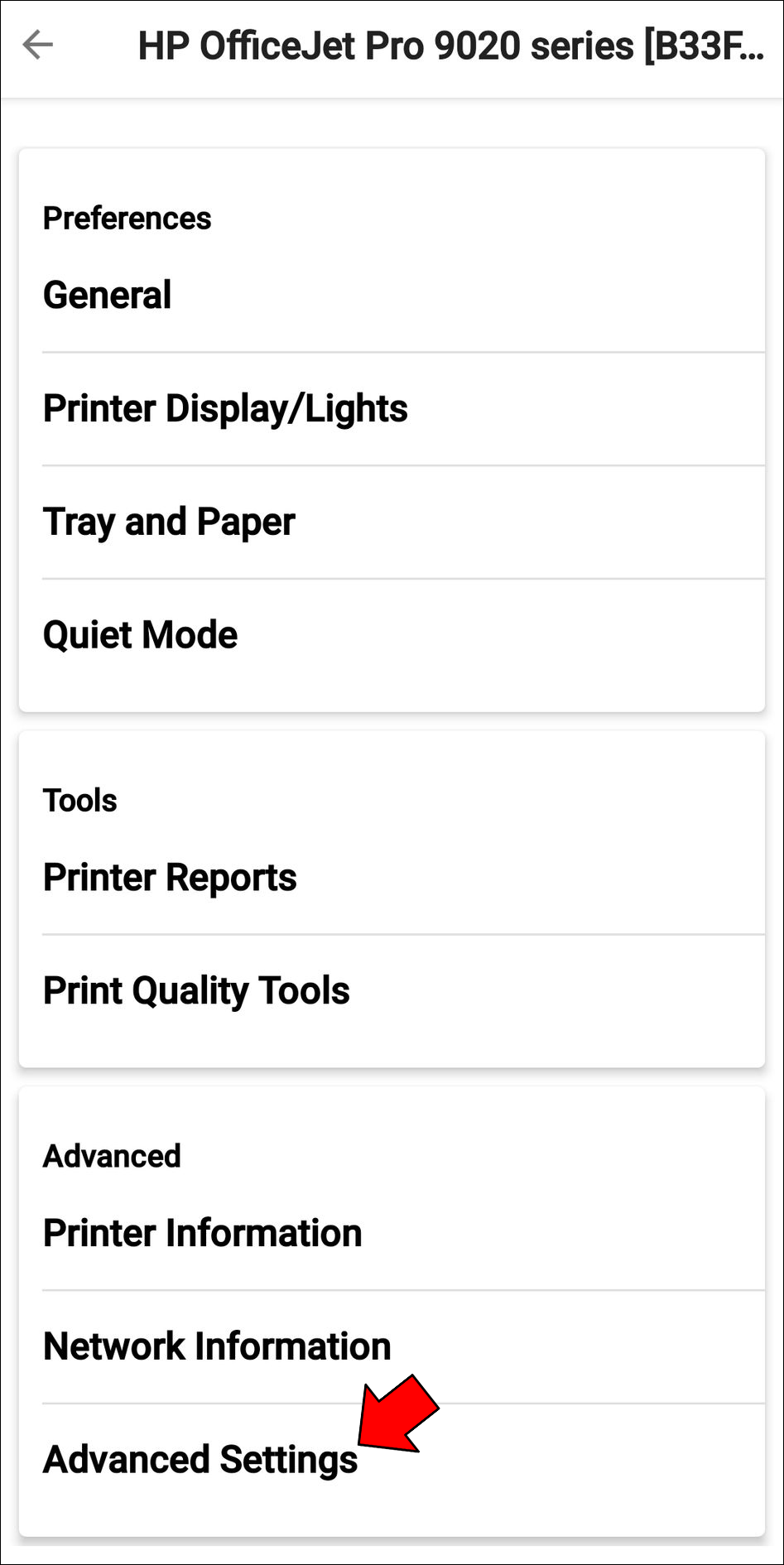Open Print Quality Tools
Viewport: 784px width, 1565px height.
[x=196, y=991]
